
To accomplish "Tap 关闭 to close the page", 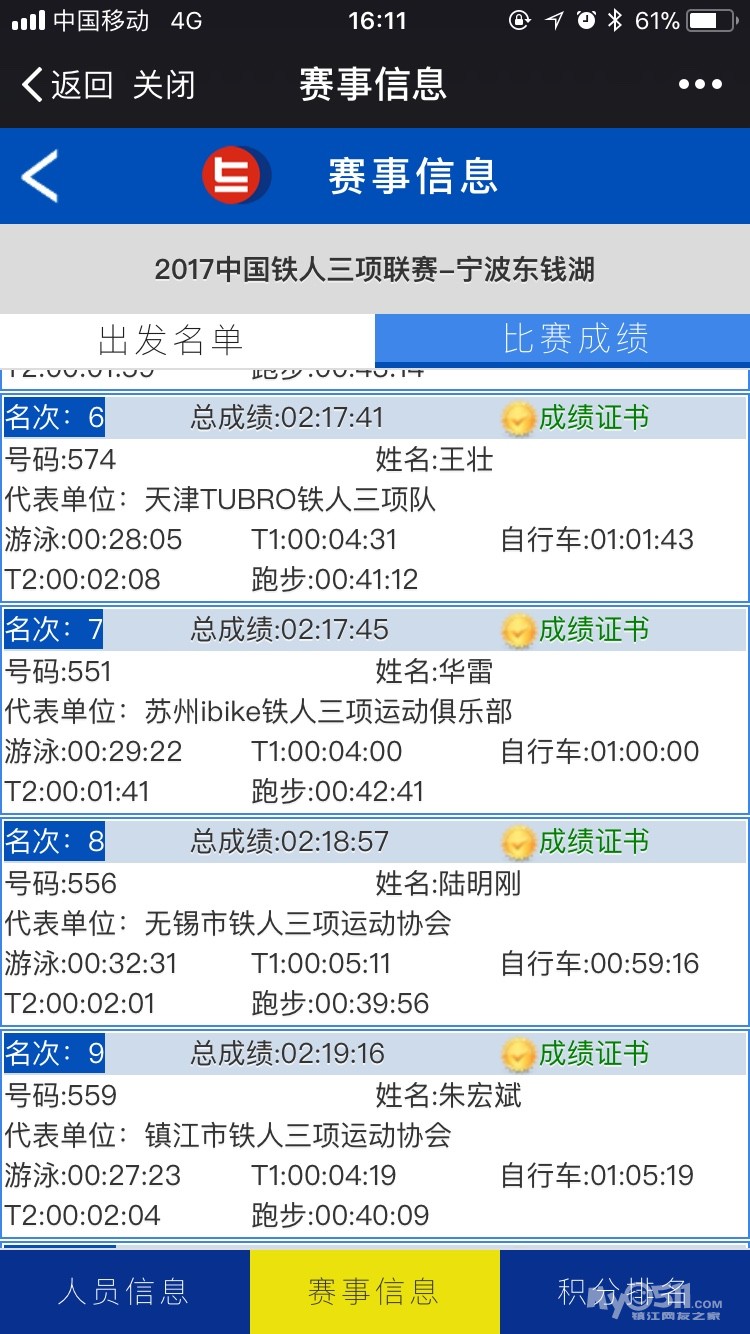I will click(163, 84).
